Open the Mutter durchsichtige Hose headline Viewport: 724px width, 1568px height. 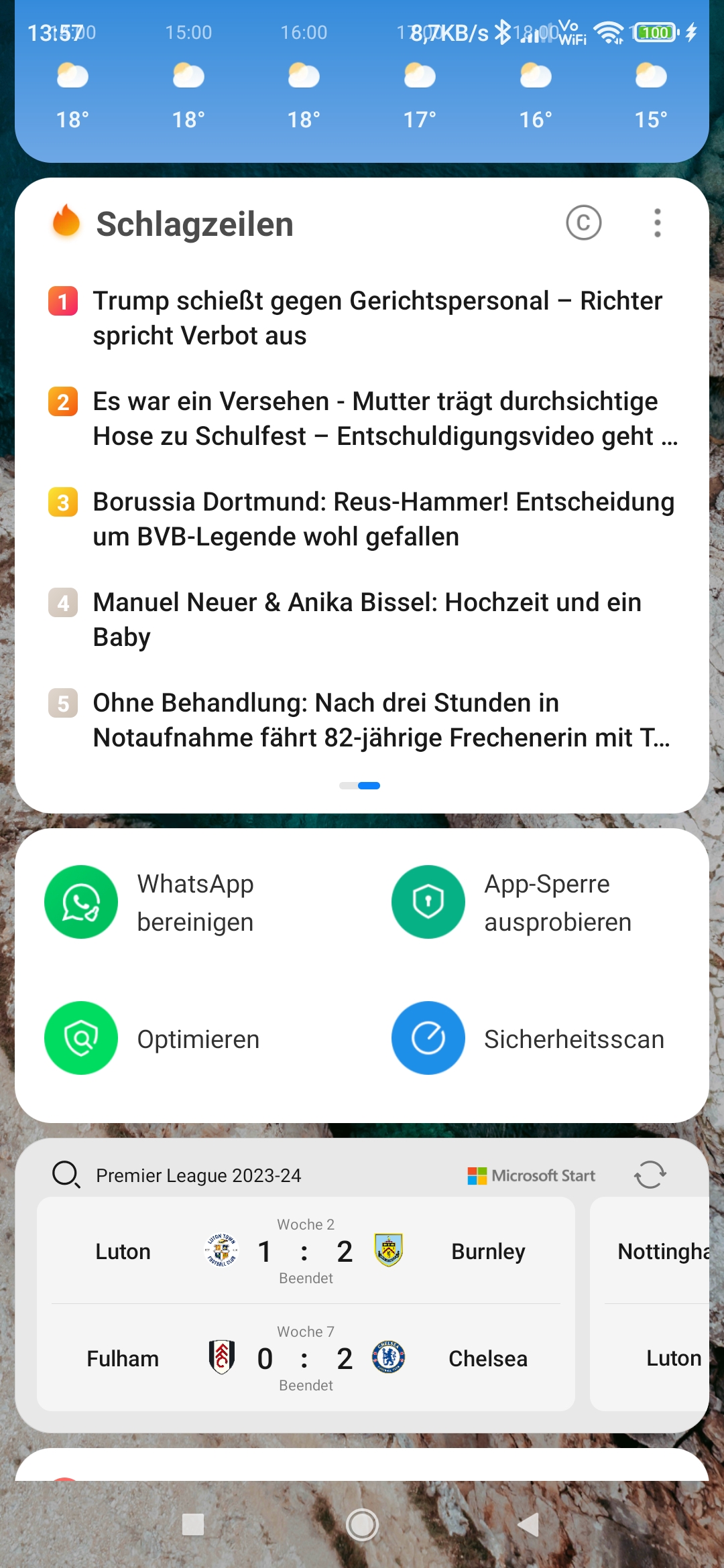(x=385, y=419)
